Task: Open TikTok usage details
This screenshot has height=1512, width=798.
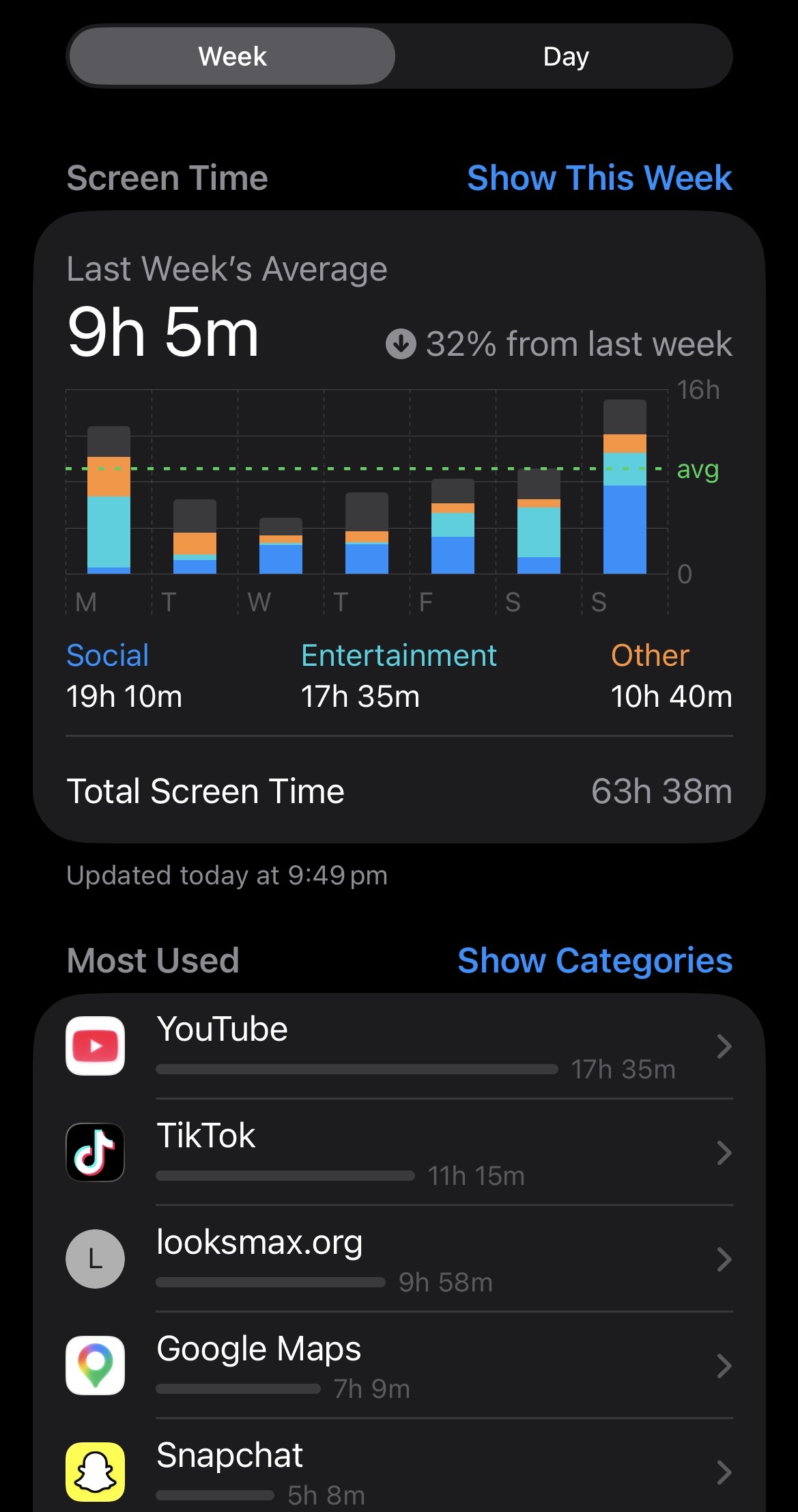Action: (399, 1153)
